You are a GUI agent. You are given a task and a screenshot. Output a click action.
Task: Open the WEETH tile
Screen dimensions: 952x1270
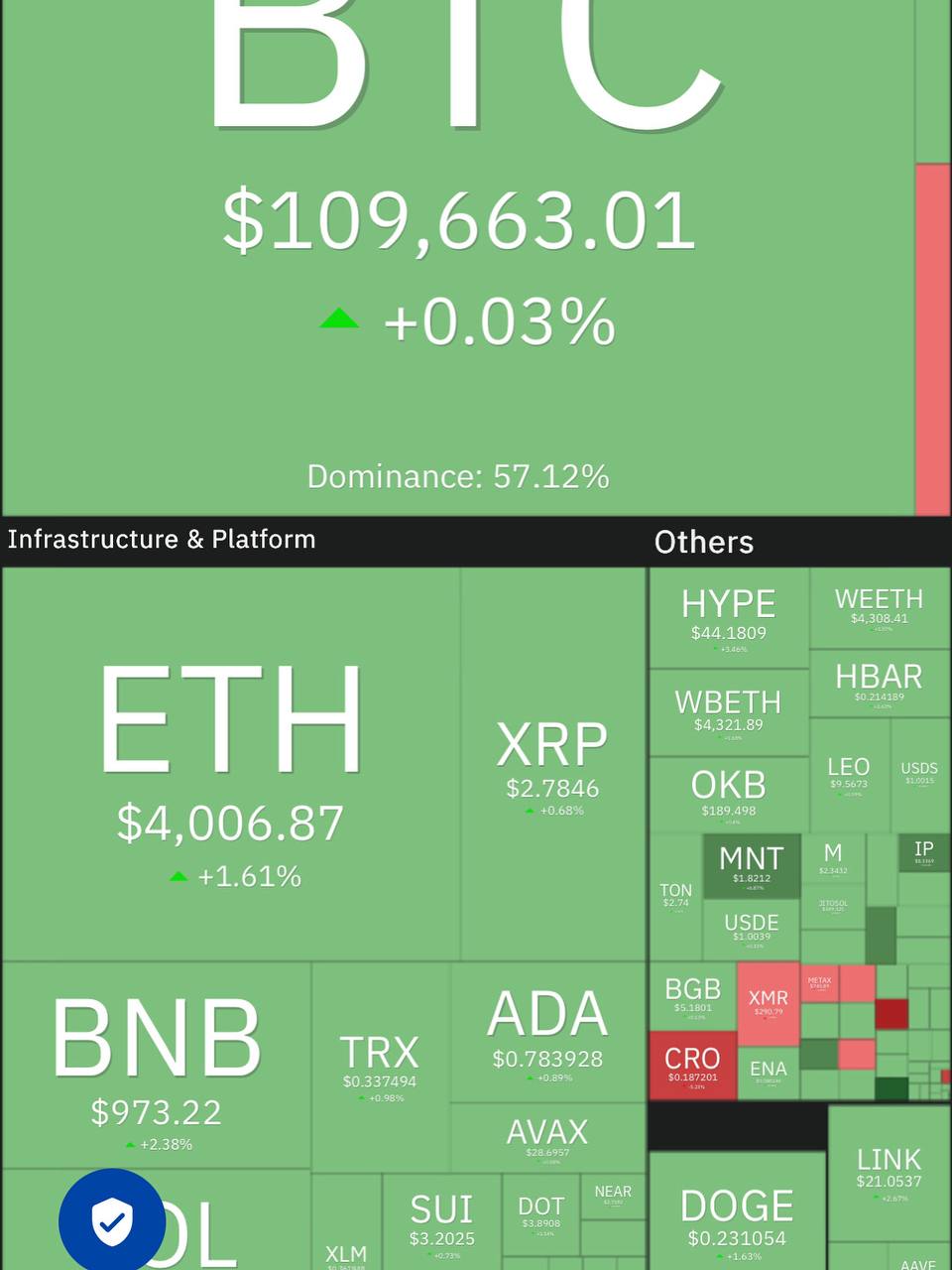(x=879, y=607)
